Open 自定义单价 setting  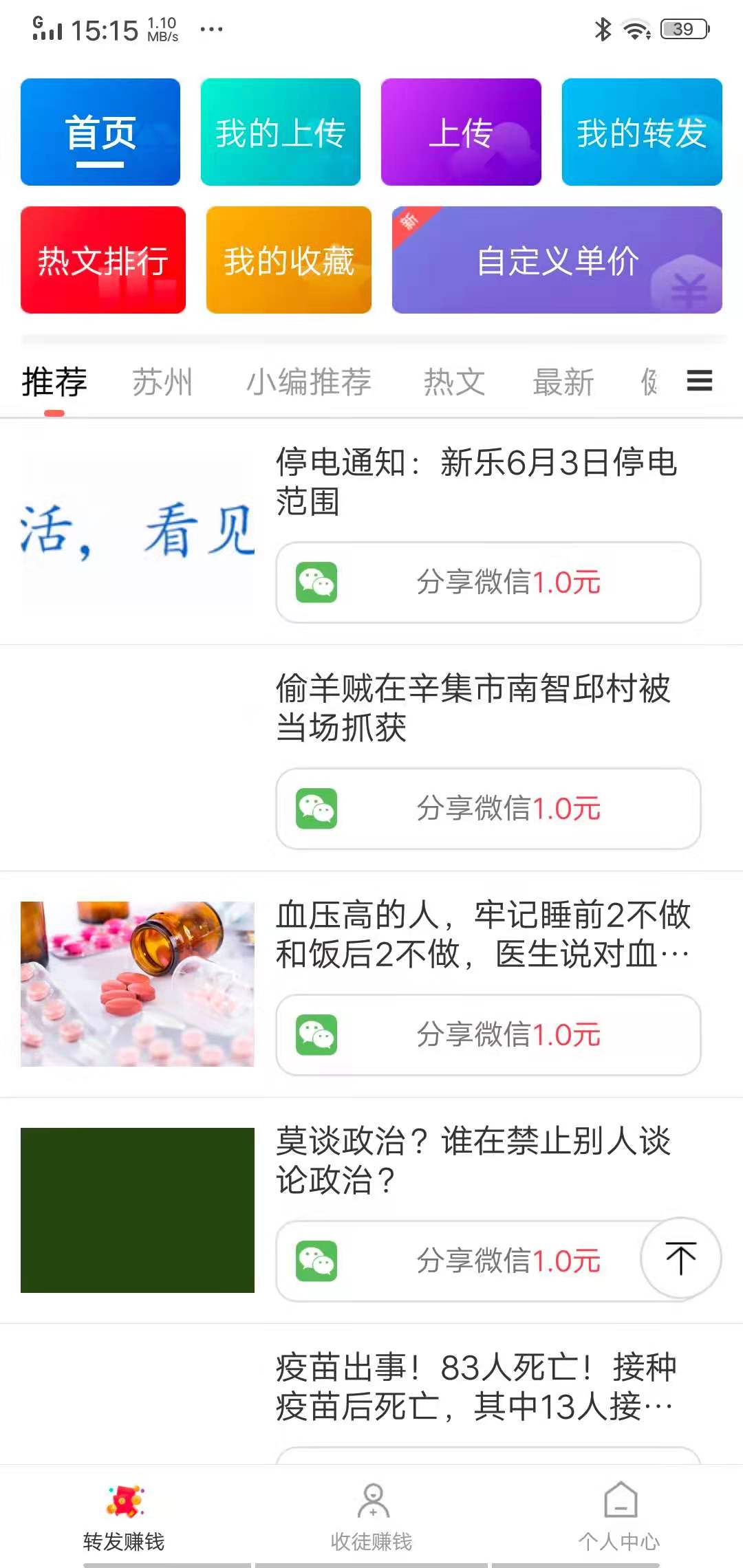(557, 260)
